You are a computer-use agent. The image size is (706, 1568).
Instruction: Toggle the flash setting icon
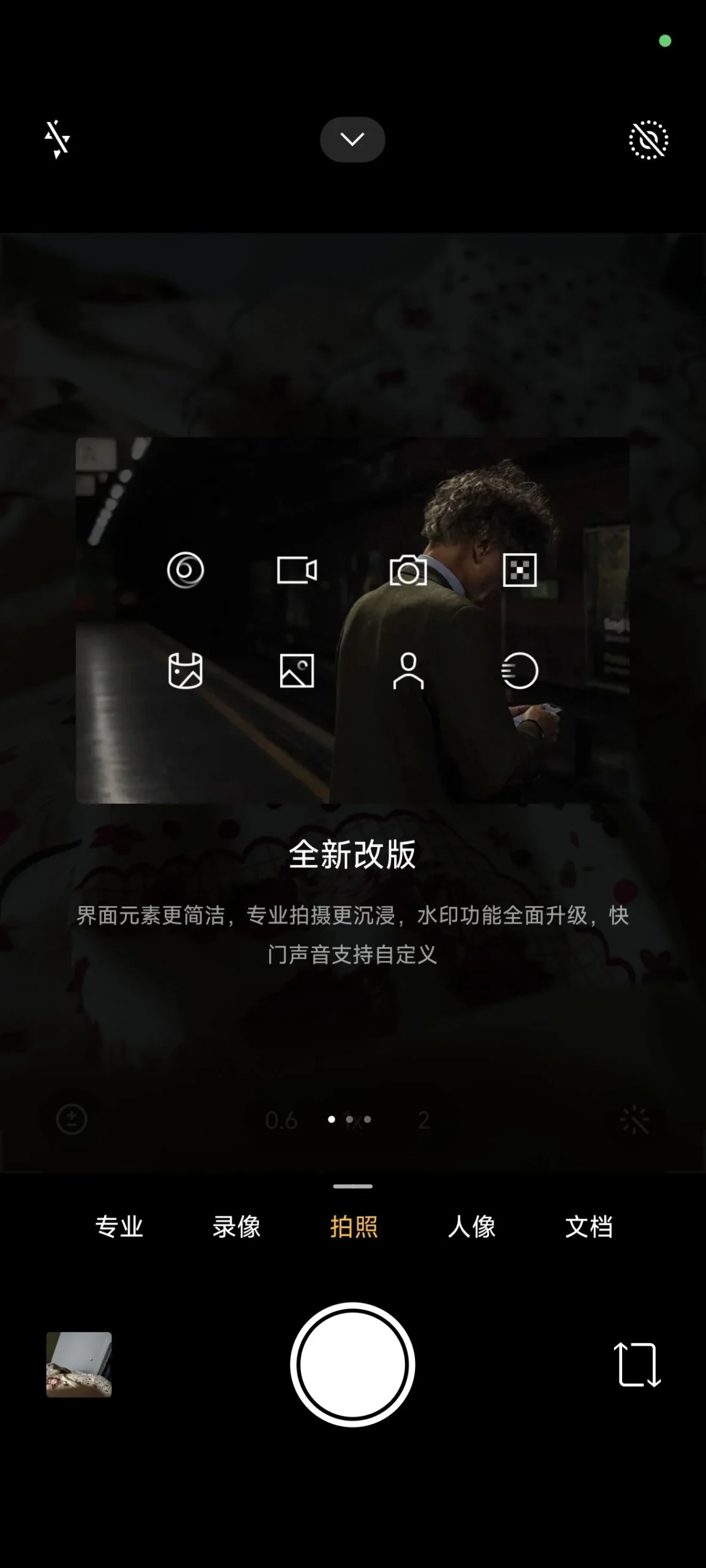coord(57,140)
